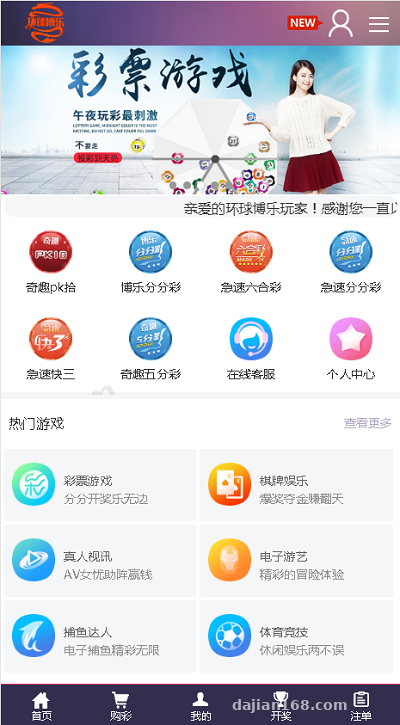Image resolution: width=400 pixels, height=725 pixels.
Task: Switch to the 注单 tab
Action: coord(361,707)
